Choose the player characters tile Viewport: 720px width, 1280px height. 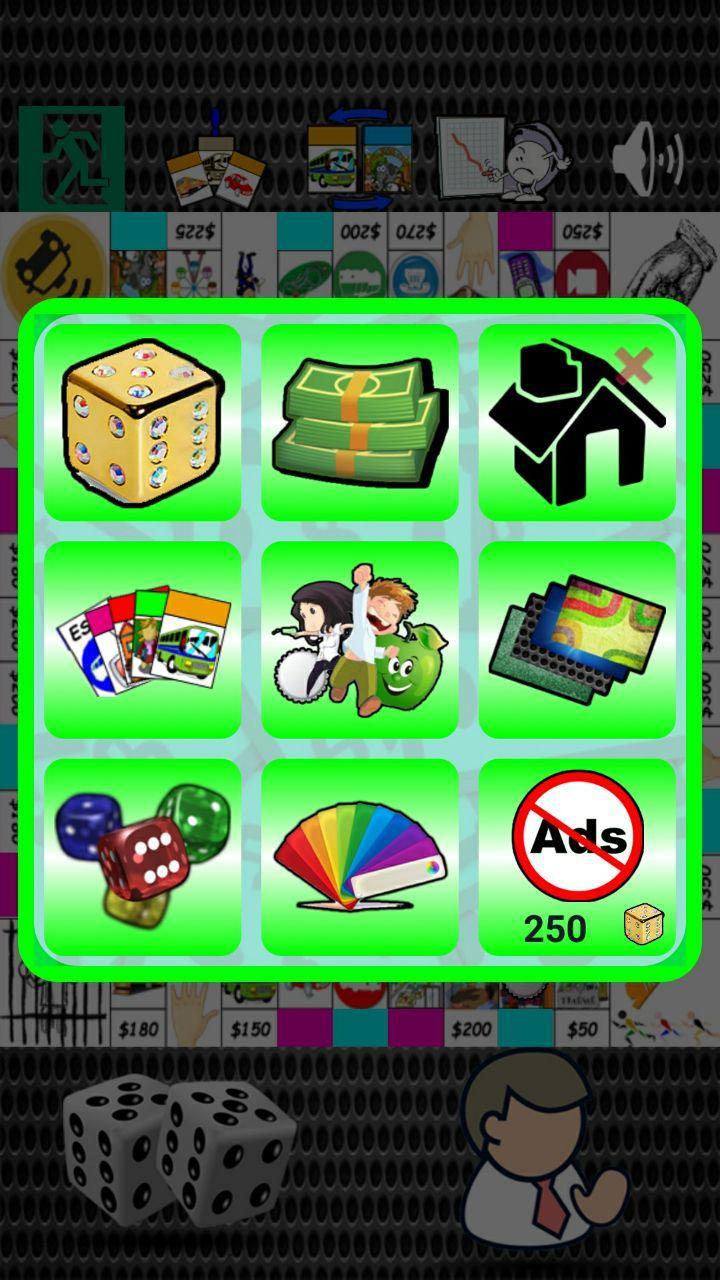click(x=360, y=640)
